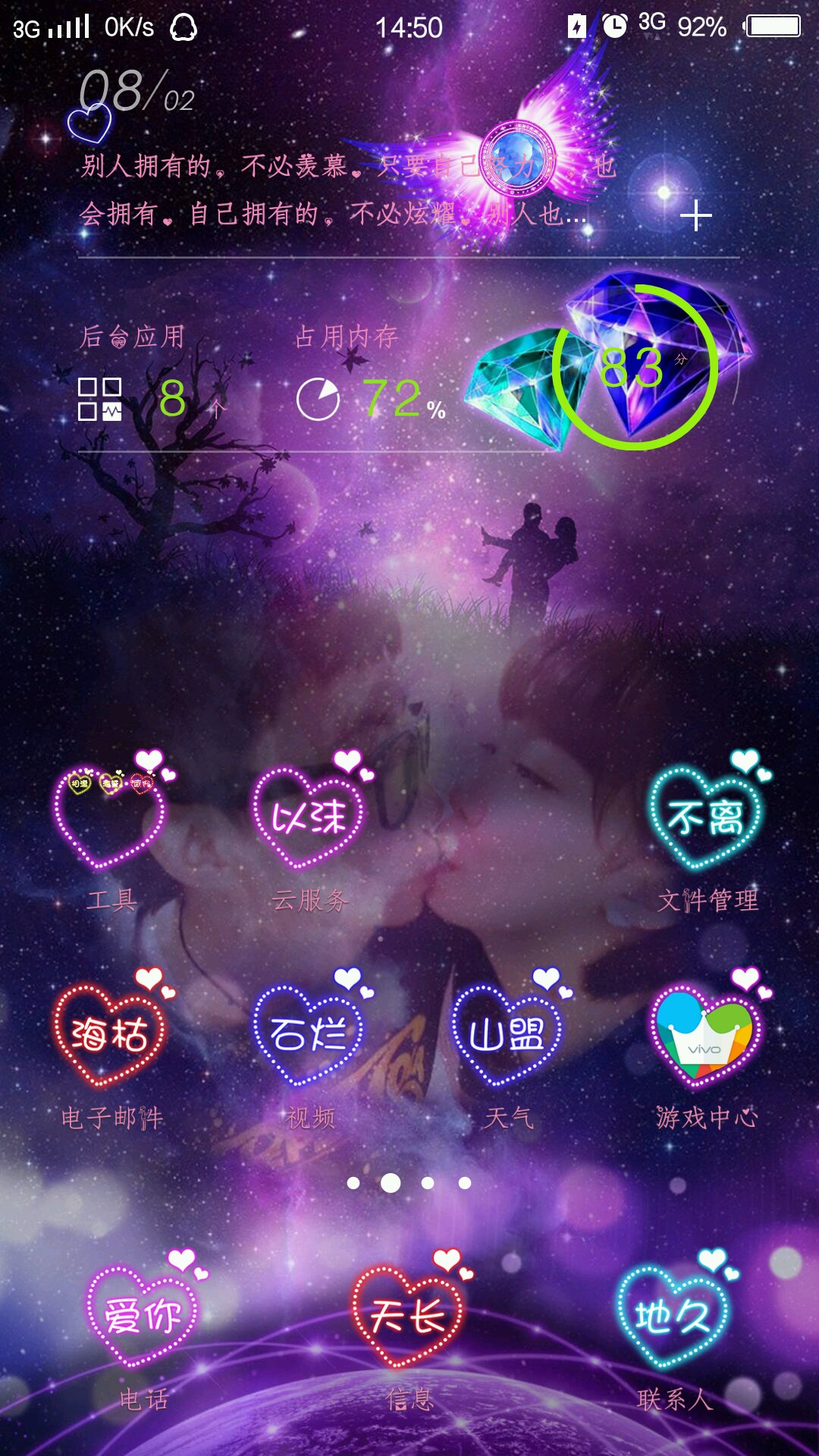Open the 视频 video app
The height and width of the screenshot is (1456, 819).
click(309, 1035)
